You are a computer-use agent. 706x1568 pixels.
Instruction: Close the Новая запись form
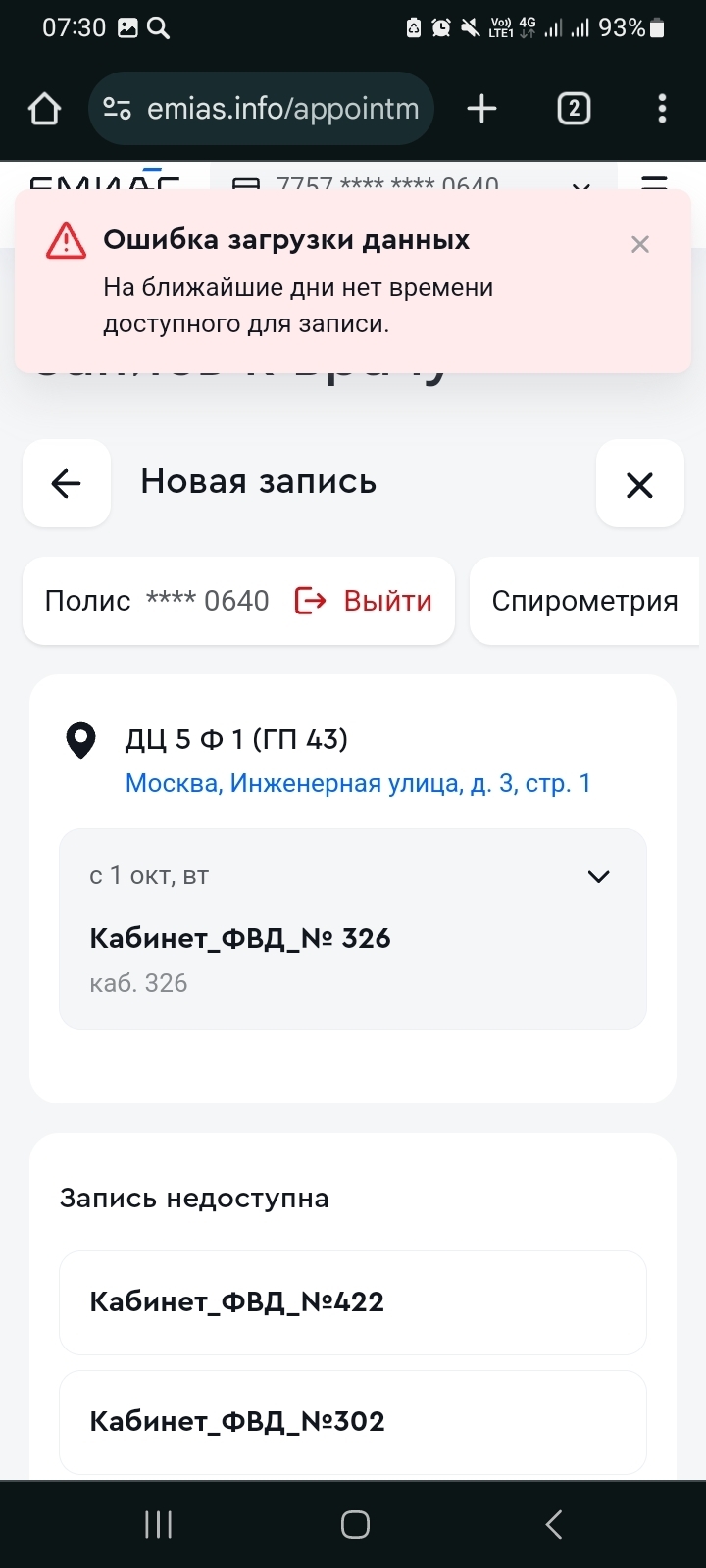coord(639,484)
